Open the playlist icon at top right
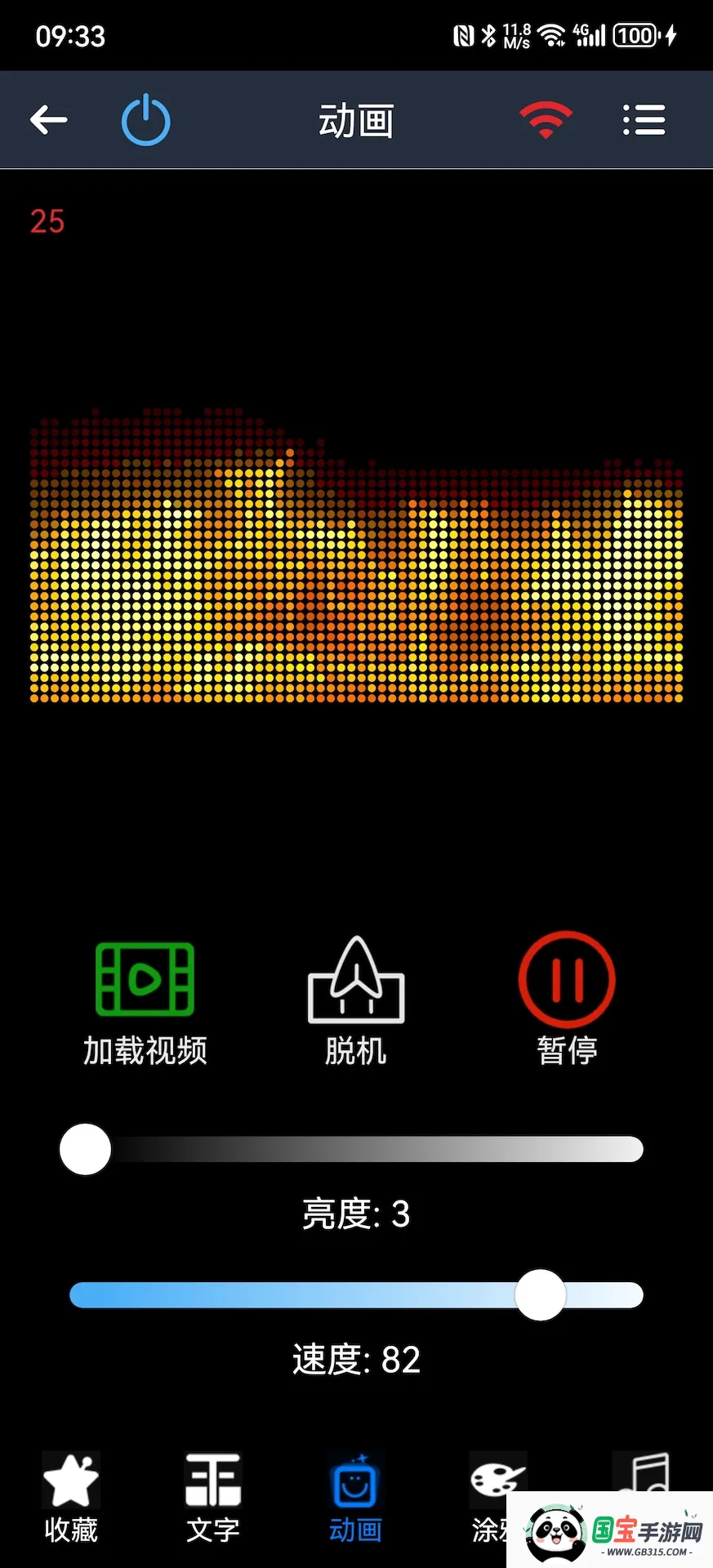The height and width of the screenshot is (1568, 713). 644,119
